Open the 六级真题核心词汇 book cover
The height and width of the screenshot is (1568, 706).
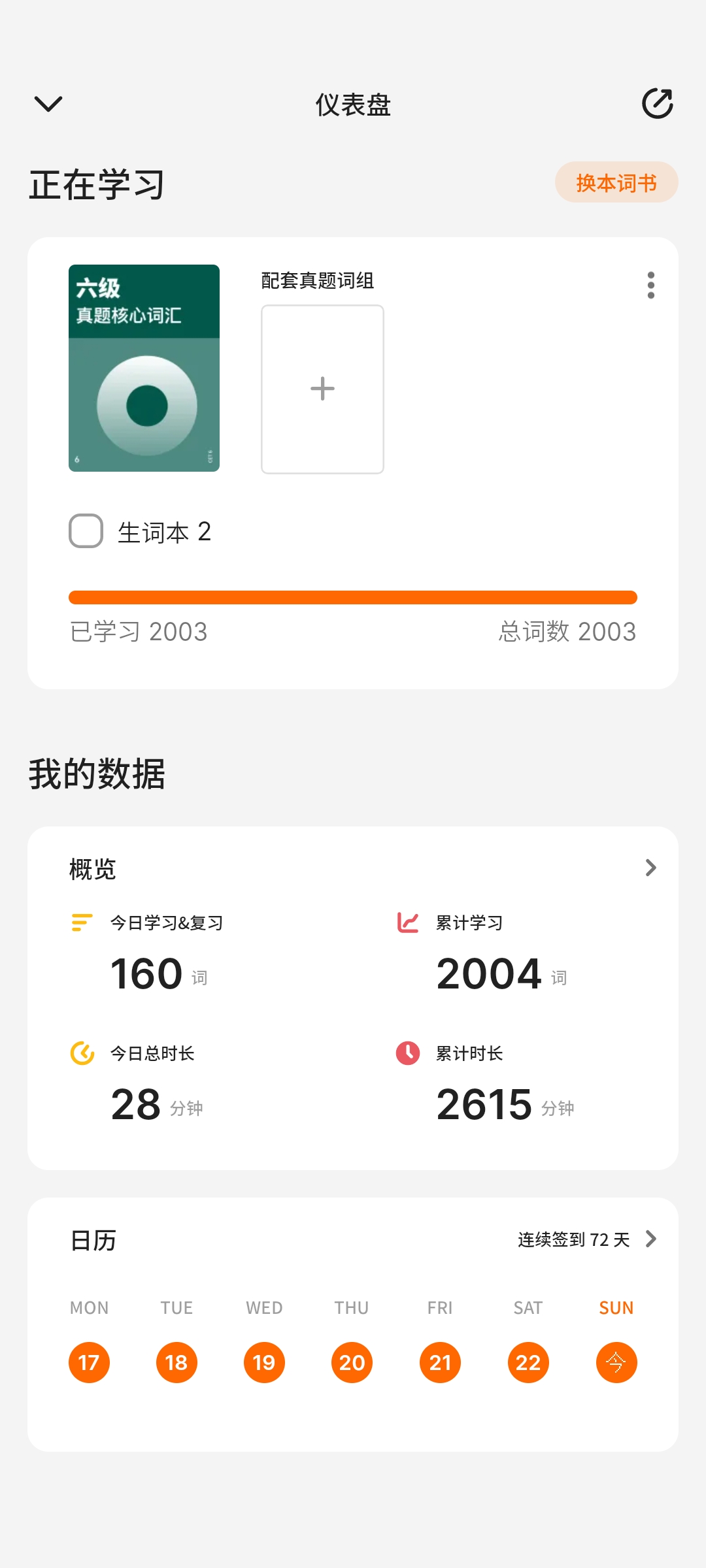point(144,368)
